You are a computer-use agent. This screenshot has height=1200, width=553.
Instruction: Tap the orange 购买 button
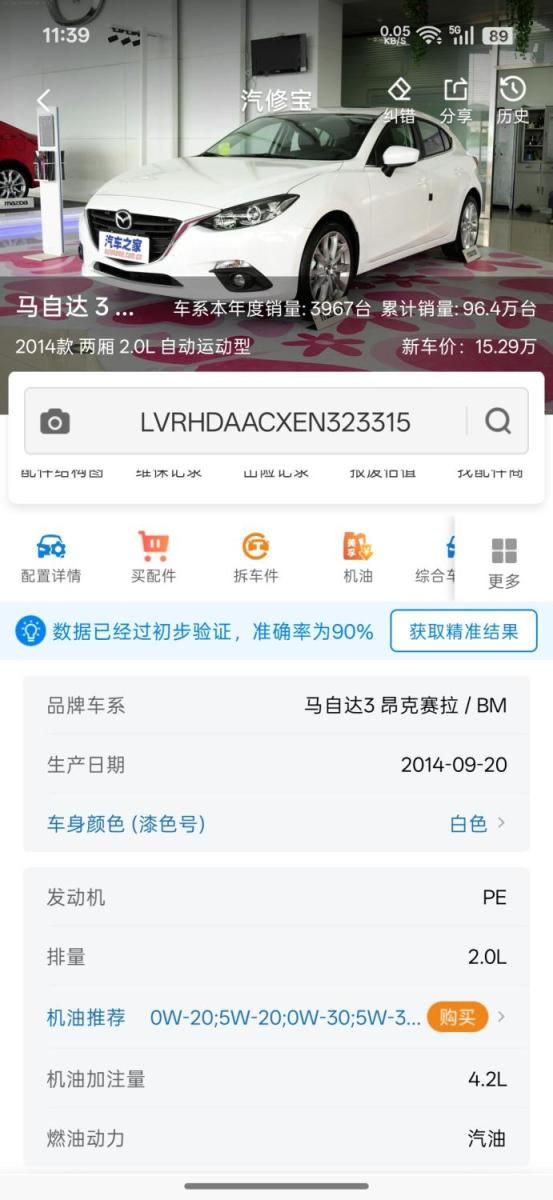[457, 1017]
